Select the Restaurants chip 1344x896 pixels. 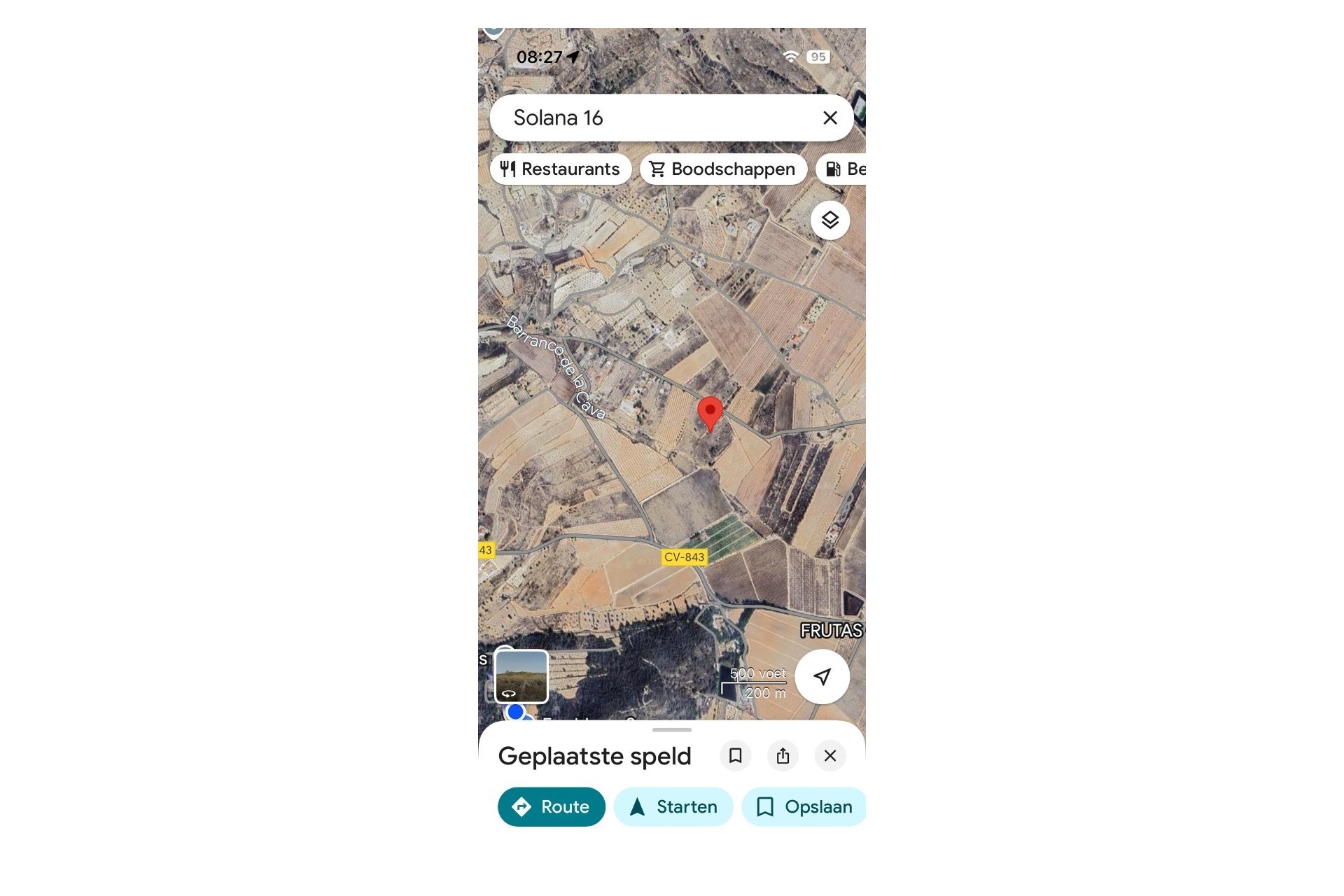coord(561,169)
